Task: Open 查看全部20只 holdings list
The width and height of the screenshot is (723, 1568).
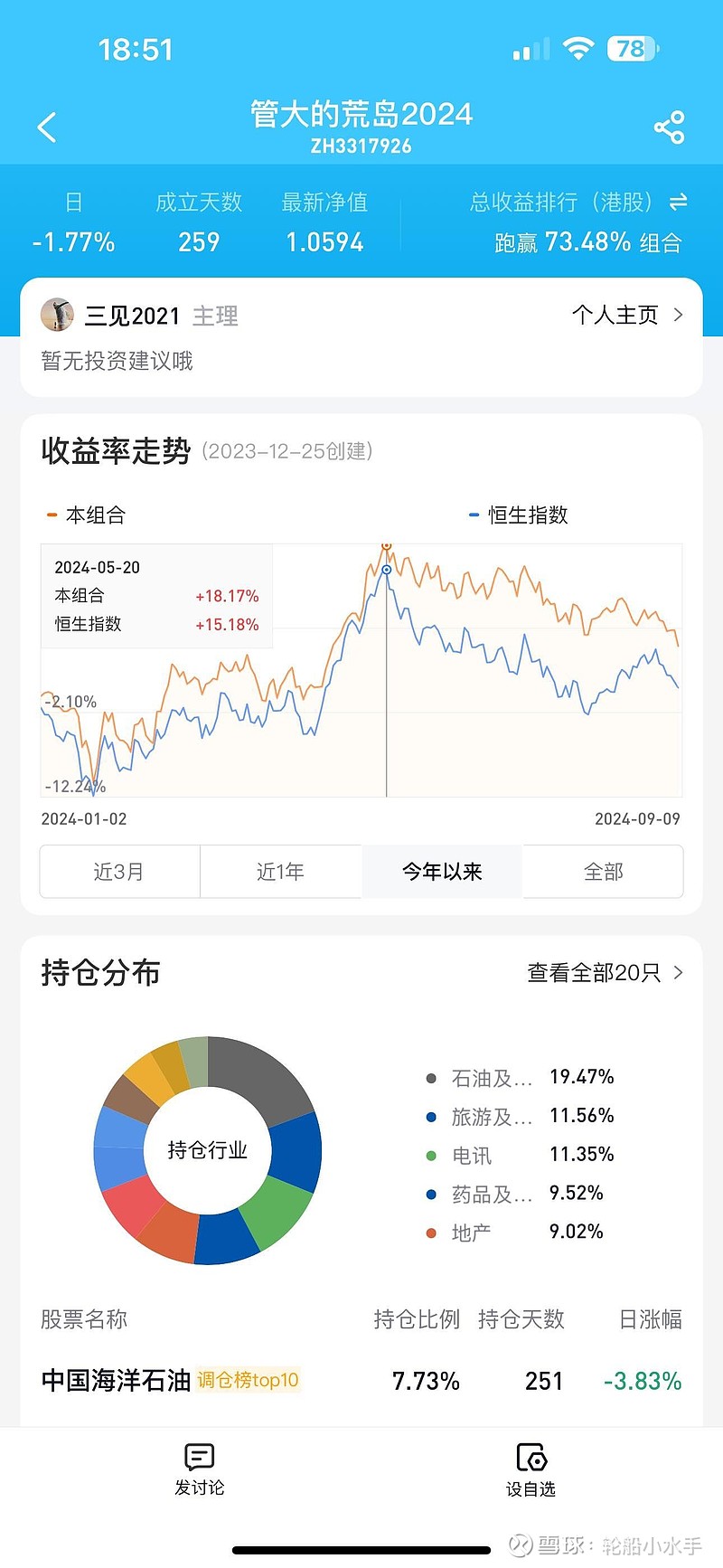Action: 606,973
